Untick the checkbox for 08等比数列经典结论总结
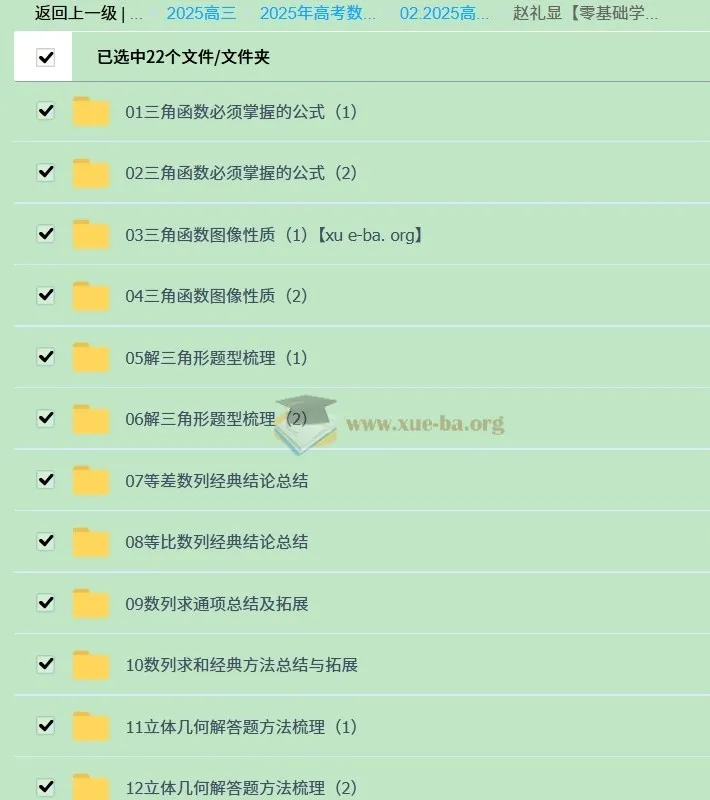The width and height of the screenshot is (710, 800). click(45, 541)
